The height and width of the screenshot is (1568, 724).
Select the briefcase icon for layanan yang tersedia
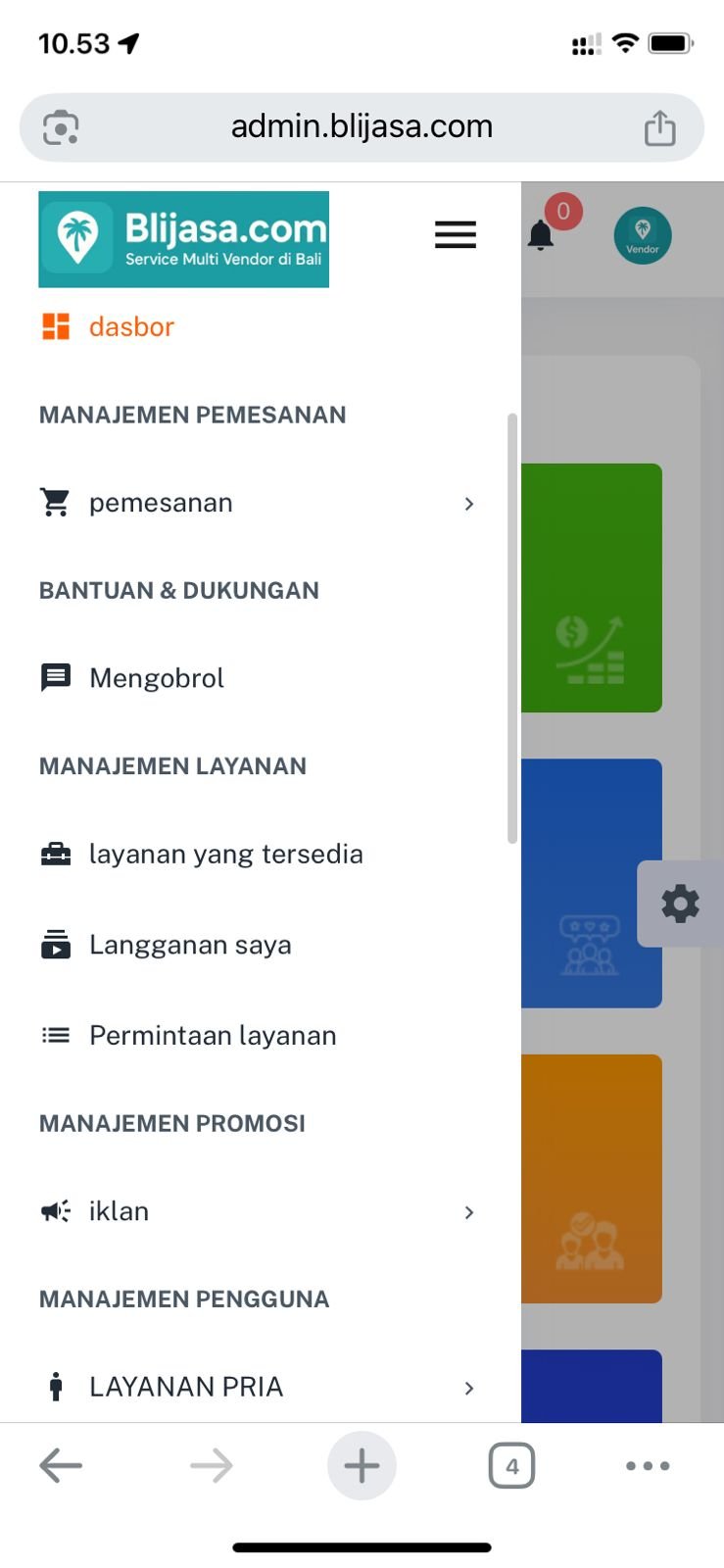[56, 854]
